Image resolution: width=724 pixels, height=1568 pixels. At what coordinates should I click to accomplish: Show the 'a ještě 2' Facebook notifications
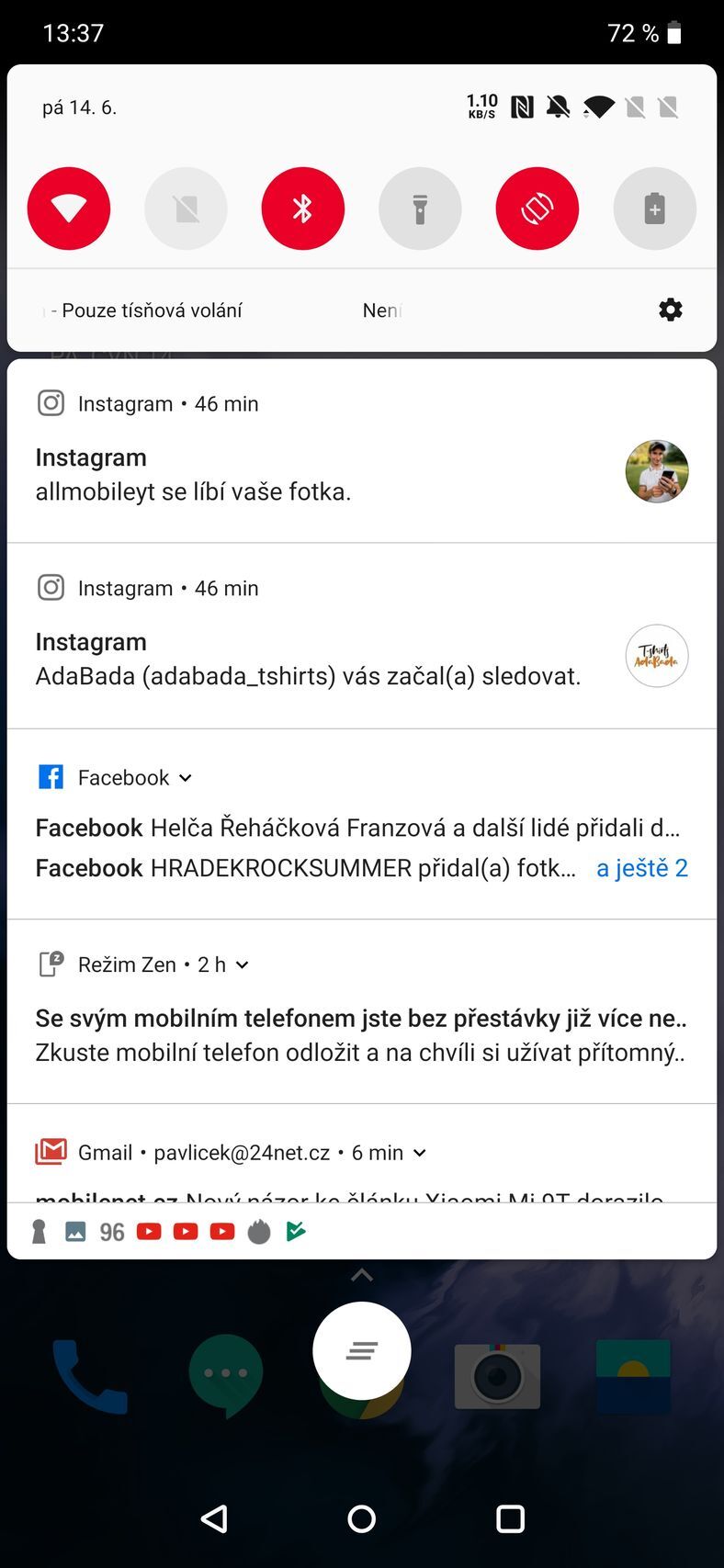pos(641,868)
